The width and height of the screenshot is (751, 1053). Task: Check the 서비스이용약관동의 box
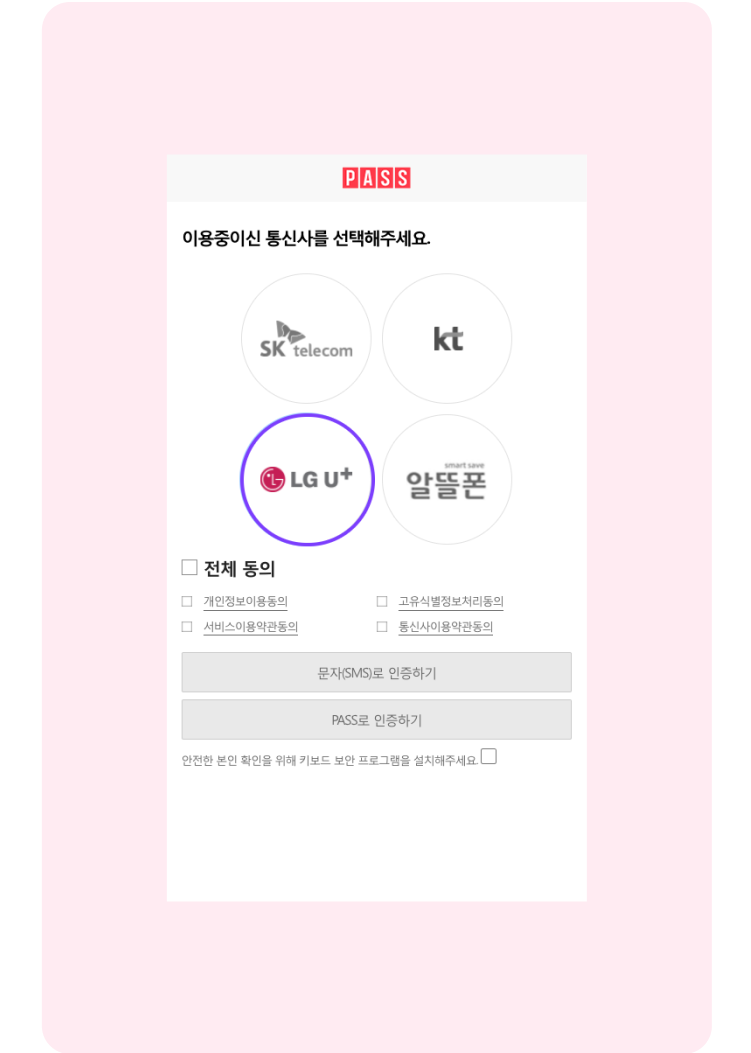tap(187, 627)
